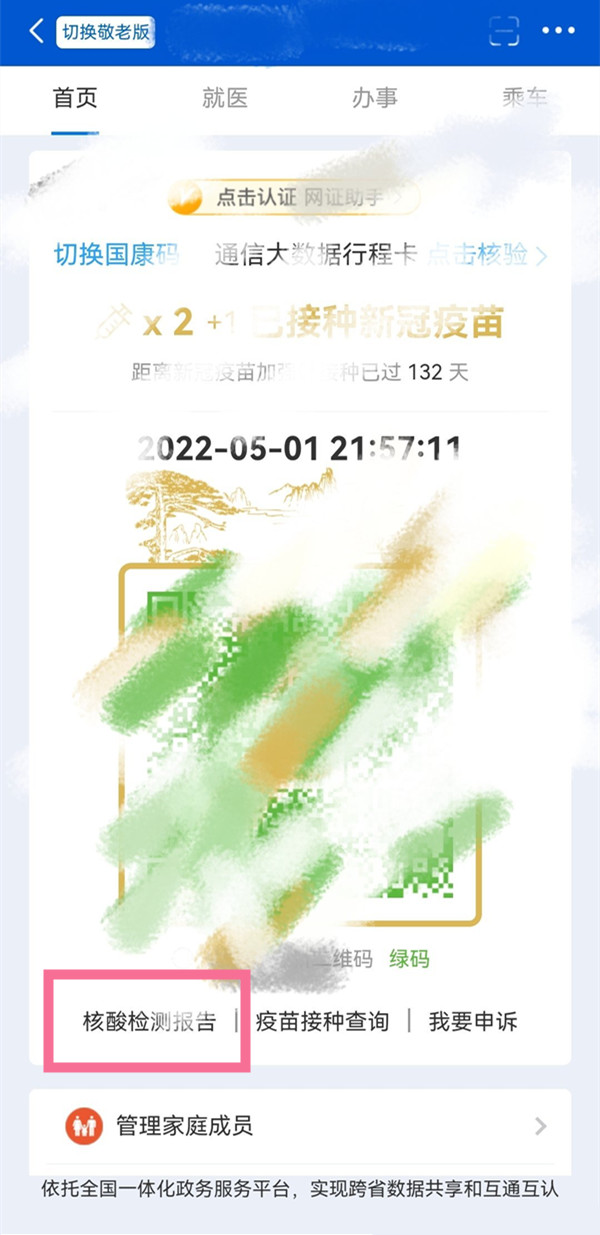Open 通信大数据行程卡 点击核验

[x=380, y=255]
